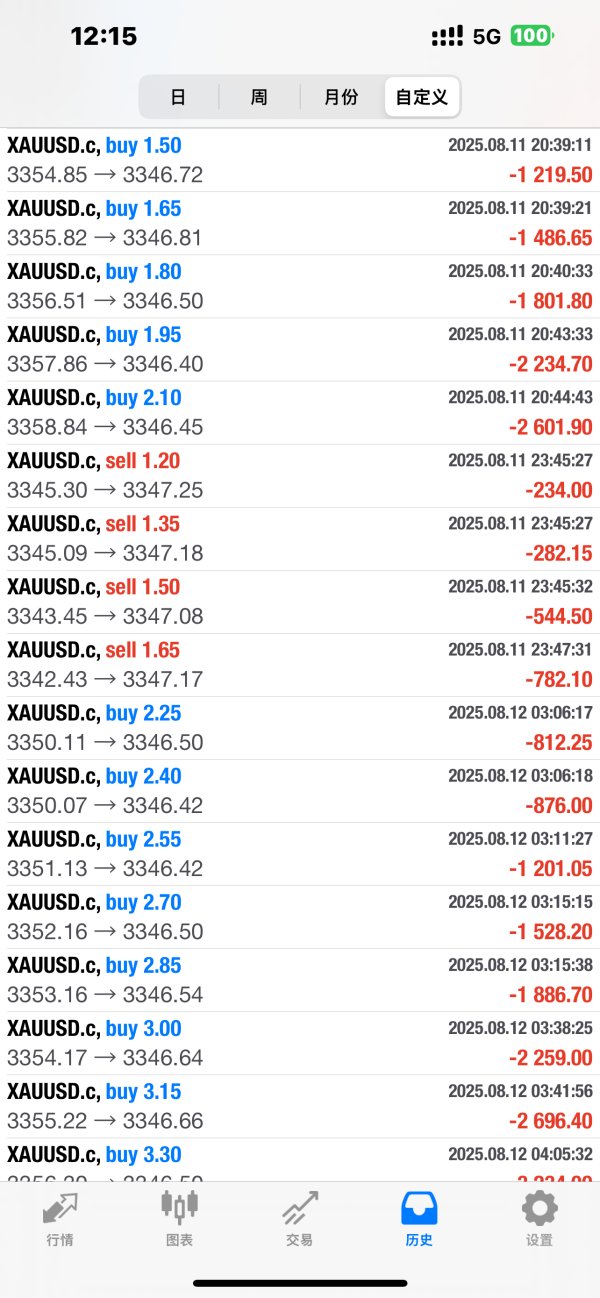Open the sell 1.20 trade row
The image size is (600, 1298).
pyautogui.click(x=300, y=475)
